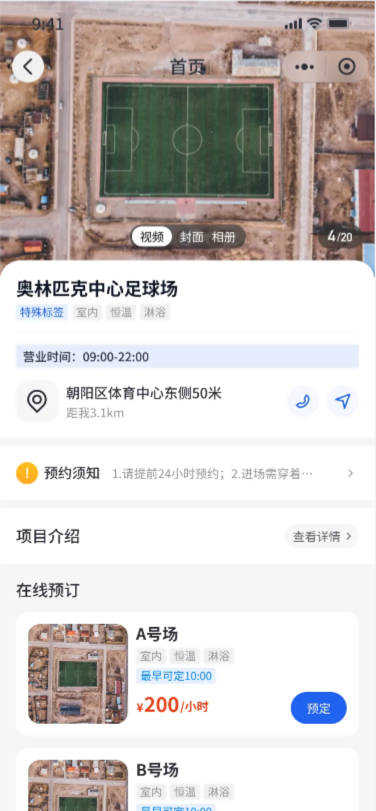Open the 预约须知 booking notice
This screenshot has height=811, width=376.
pyautogui.click(x=187, y=473)
